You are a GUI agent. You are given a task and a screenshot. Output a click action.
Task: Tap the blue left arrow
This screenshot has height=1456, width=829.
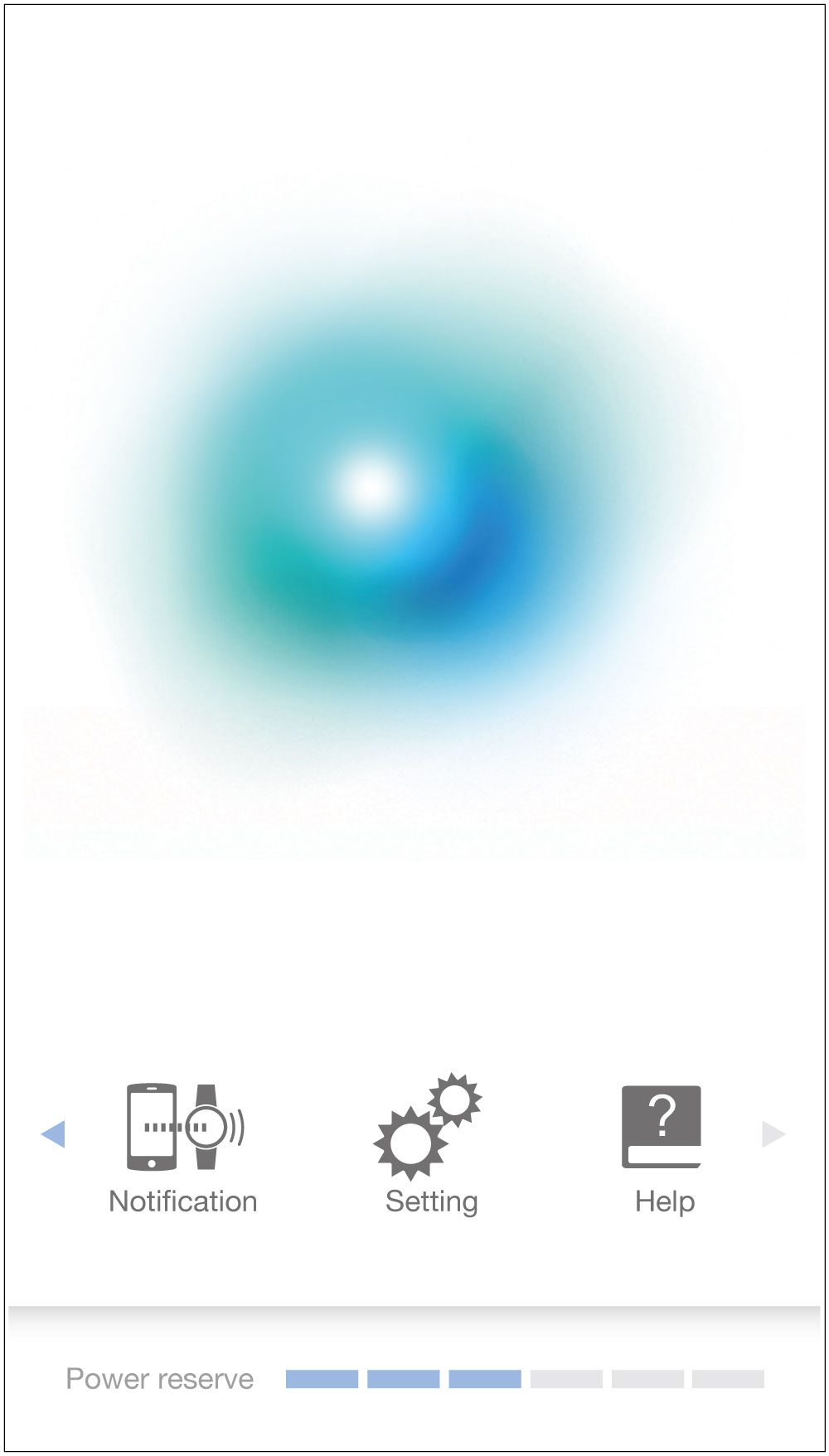pyautogui.click(x=54, y=1133)
